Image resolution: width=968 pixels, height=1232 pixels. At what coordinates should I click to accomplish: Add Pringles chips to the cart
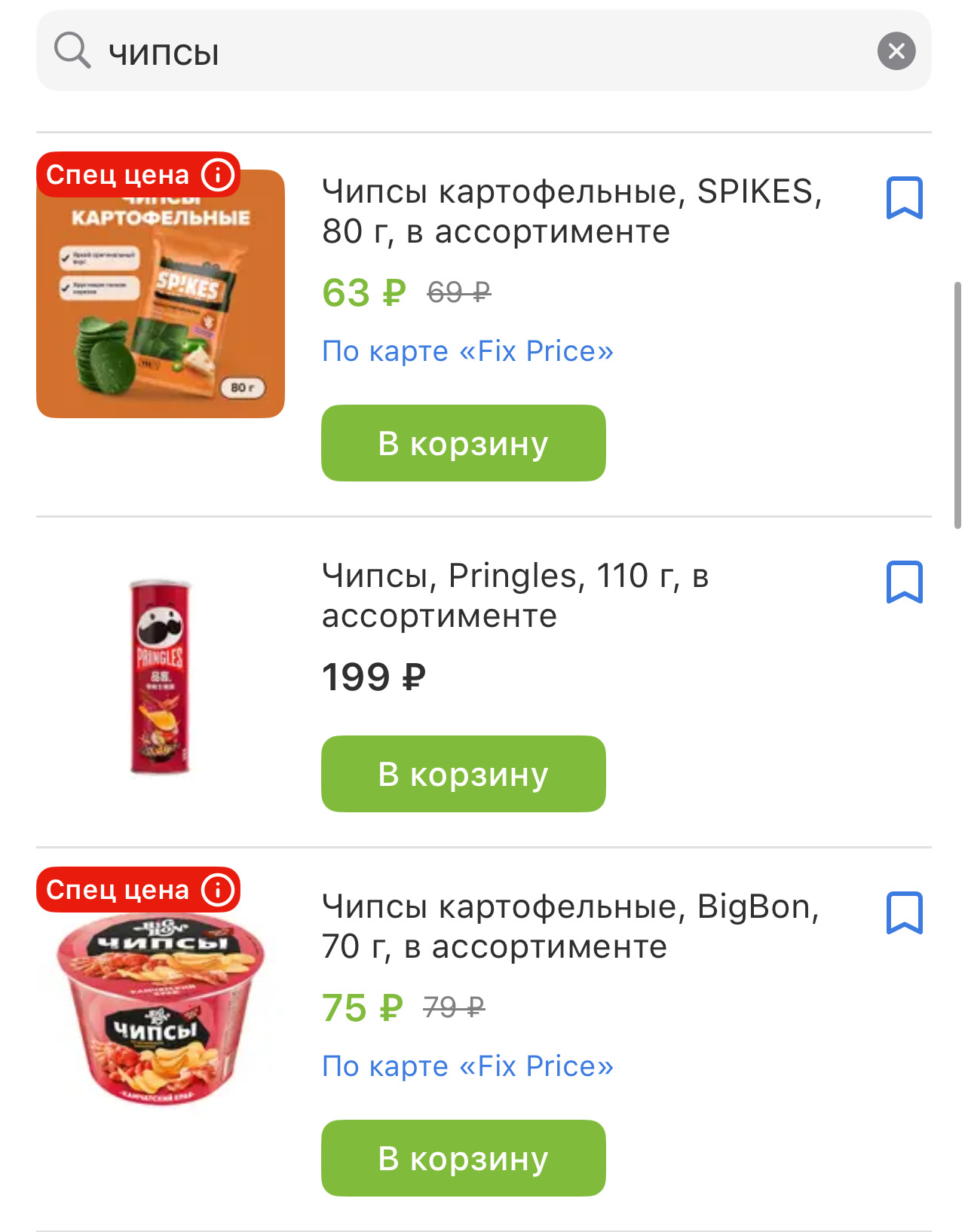[x=463, y=773]
